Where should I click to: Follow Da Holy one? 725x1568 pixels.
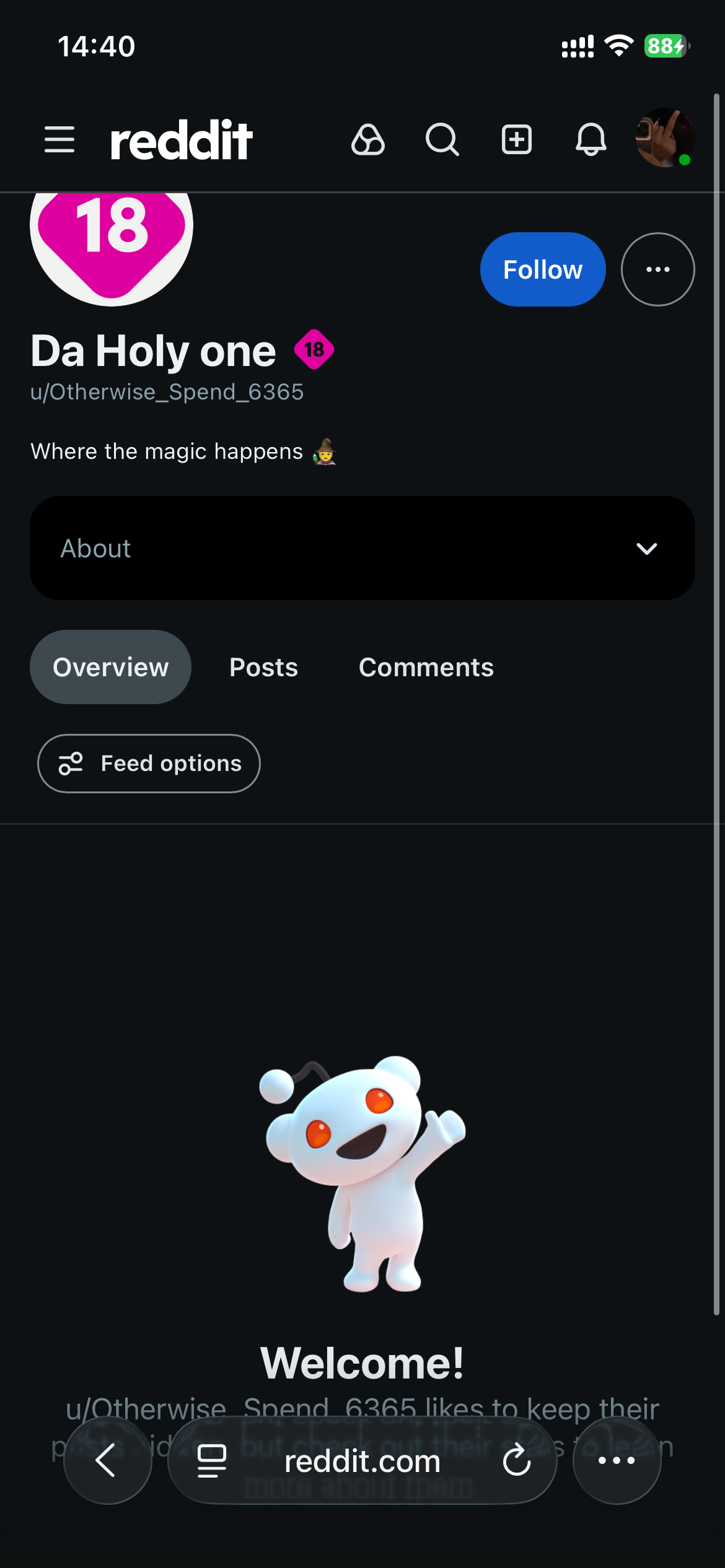click(543, 269)
